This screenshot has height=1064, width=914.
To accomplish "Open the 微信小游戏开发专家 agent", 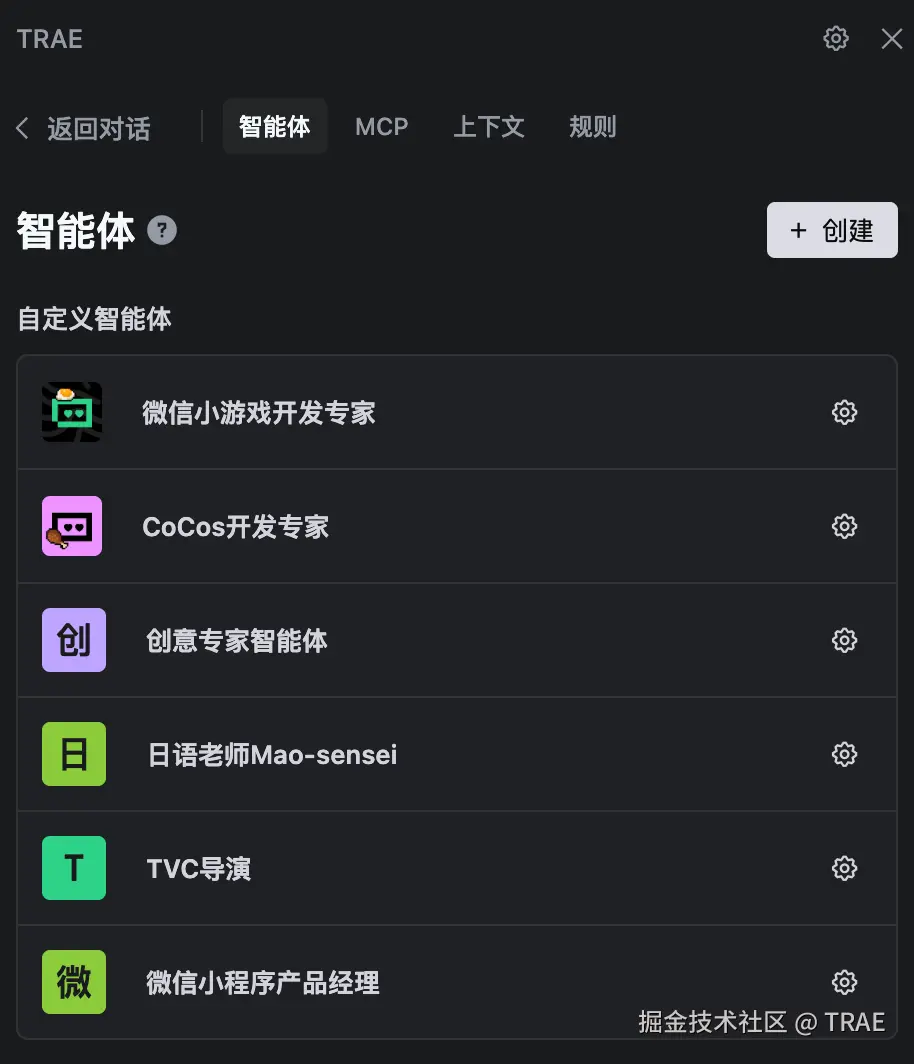I will click(x=259, y=413).
